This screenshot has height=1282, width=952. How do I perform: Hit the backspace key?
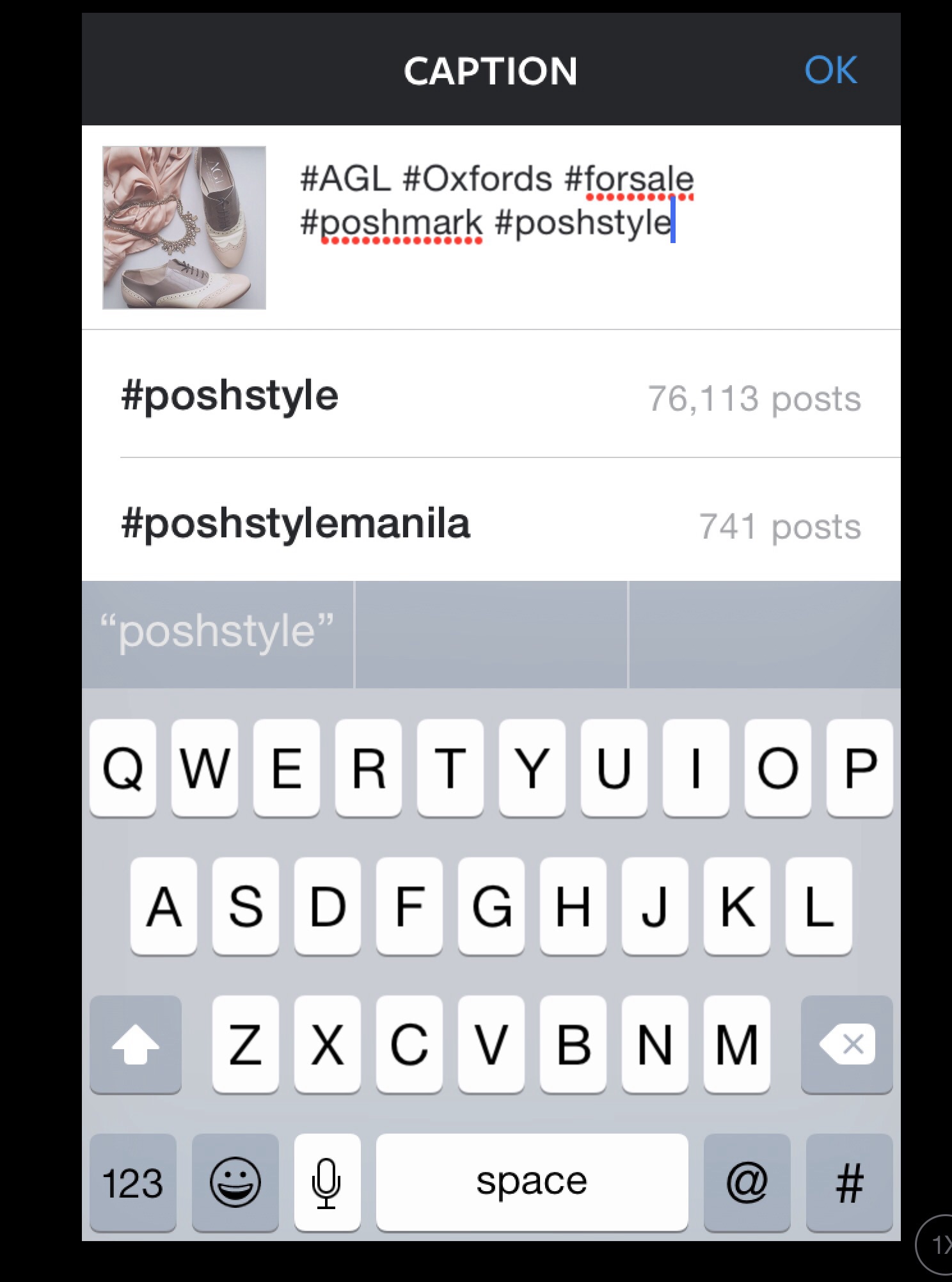846,1044
